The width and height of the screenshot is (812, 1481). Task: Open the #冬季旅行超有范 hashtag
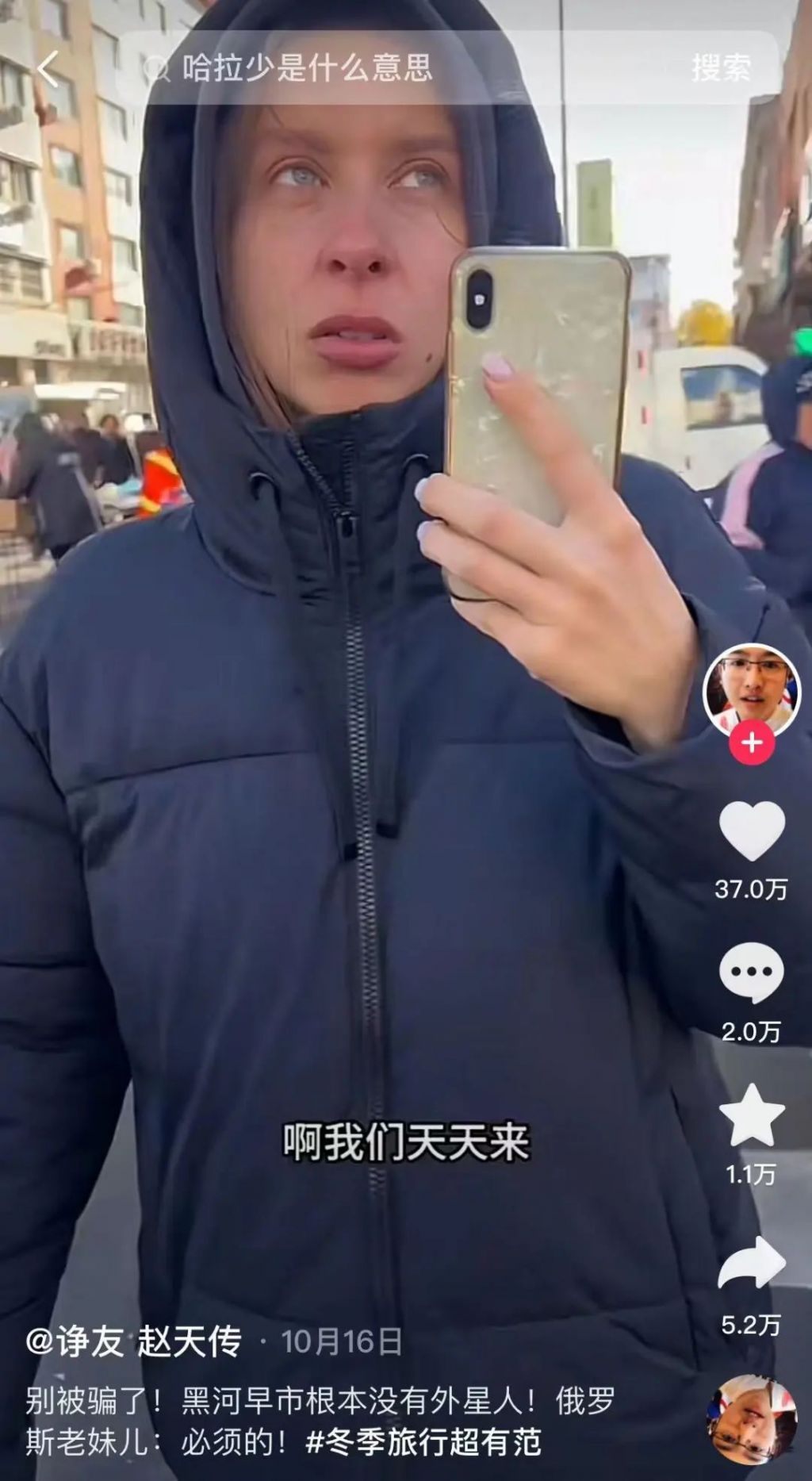click(x=423, y=1441)
